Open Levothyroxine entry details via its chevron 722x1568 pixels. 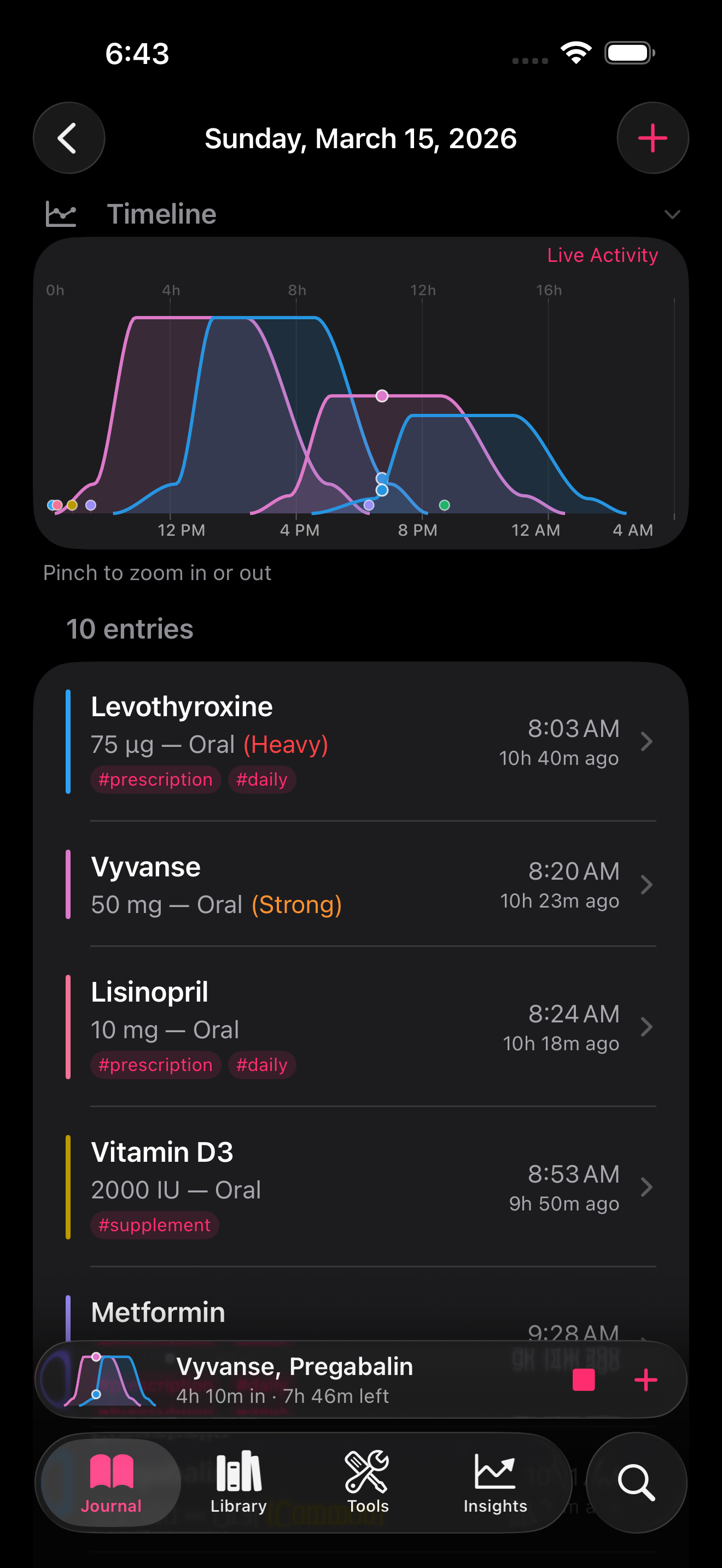tap(647, 741)
